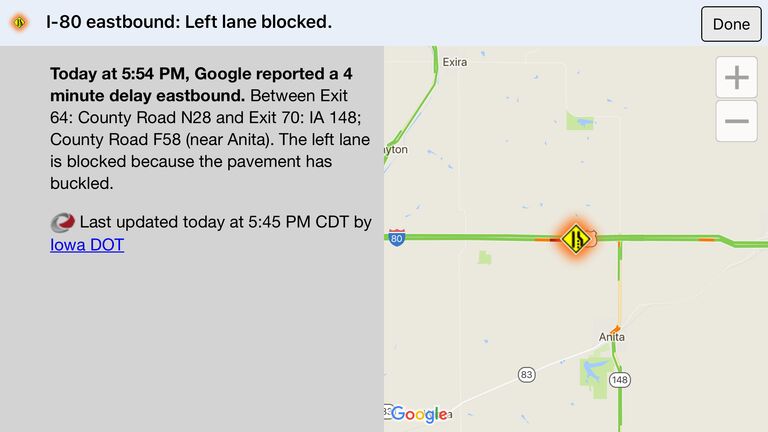
Task: Tap the Done button
Action: (731, 24)
